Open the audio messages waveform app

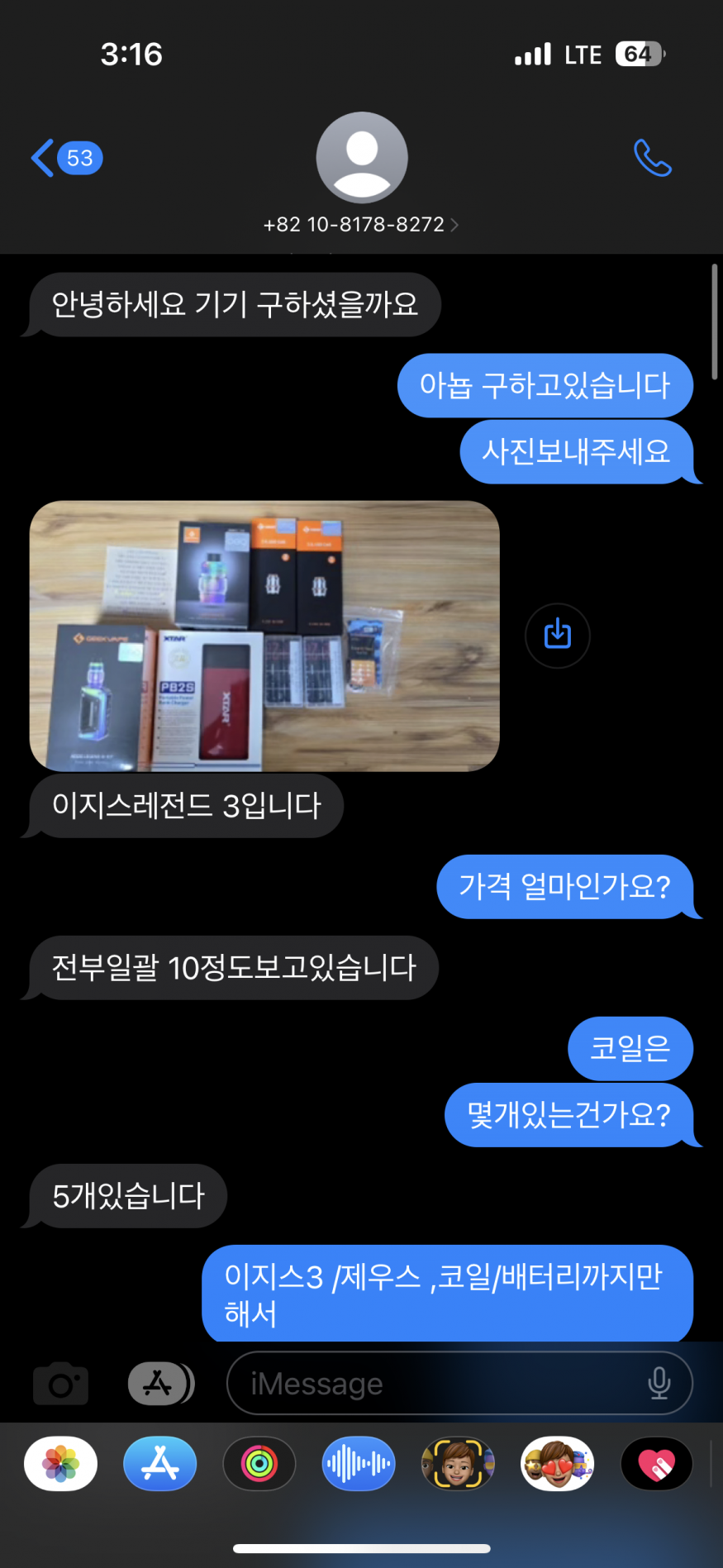click(x=359, y=1464)
